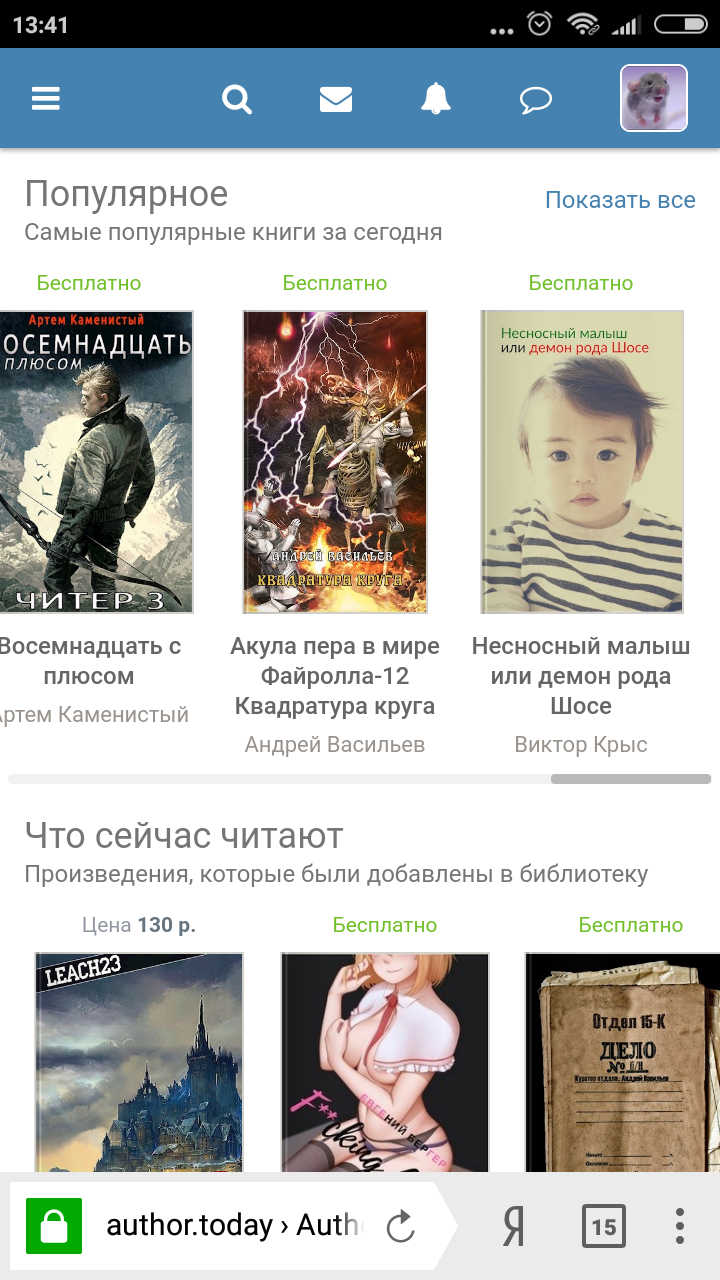Open author Андрей Васильев's page

335,745
